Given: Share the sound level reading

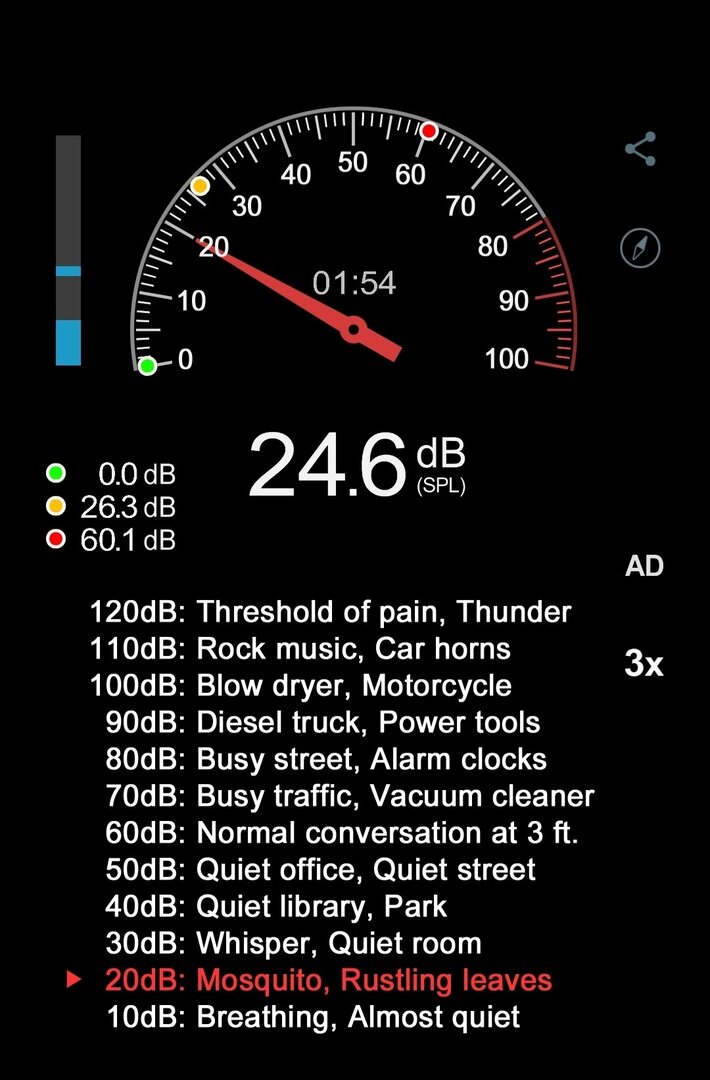Looking at the screenshot, I should tap(640, 149).
